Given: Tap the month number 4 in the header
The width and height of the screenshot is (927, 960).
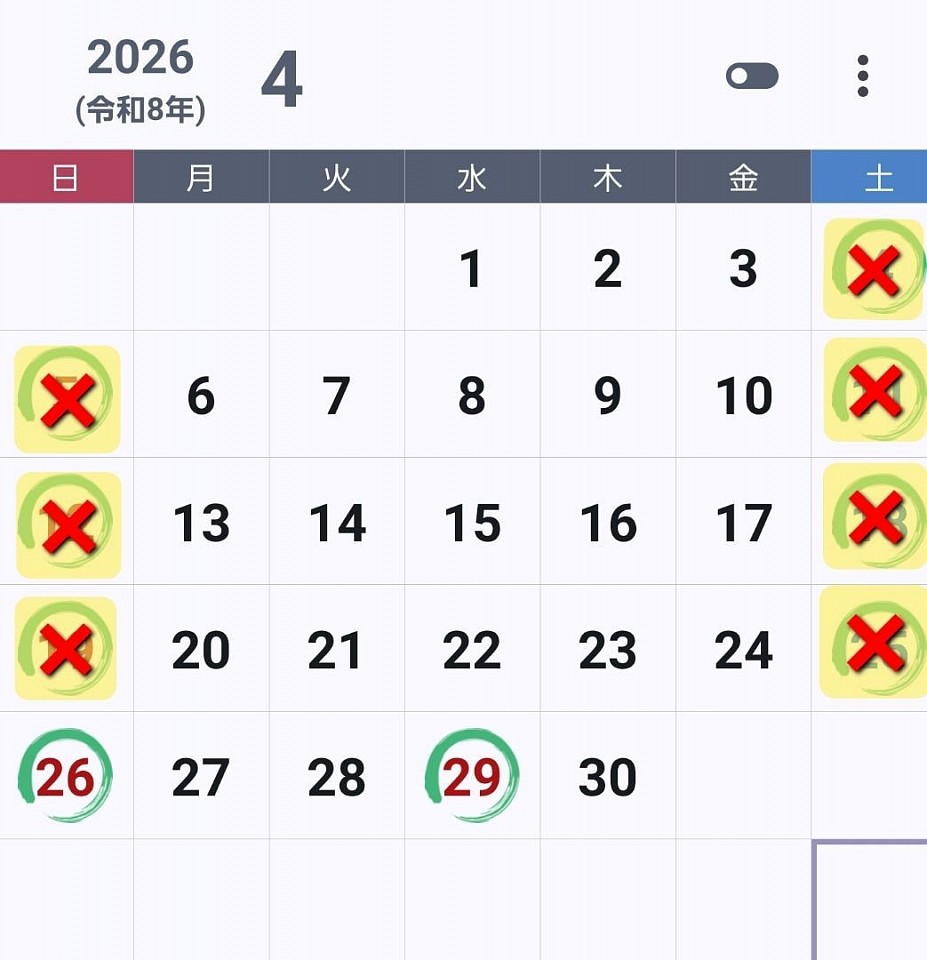Looking at the screenshot, I should pyautogui.click(x=281, y=82).
